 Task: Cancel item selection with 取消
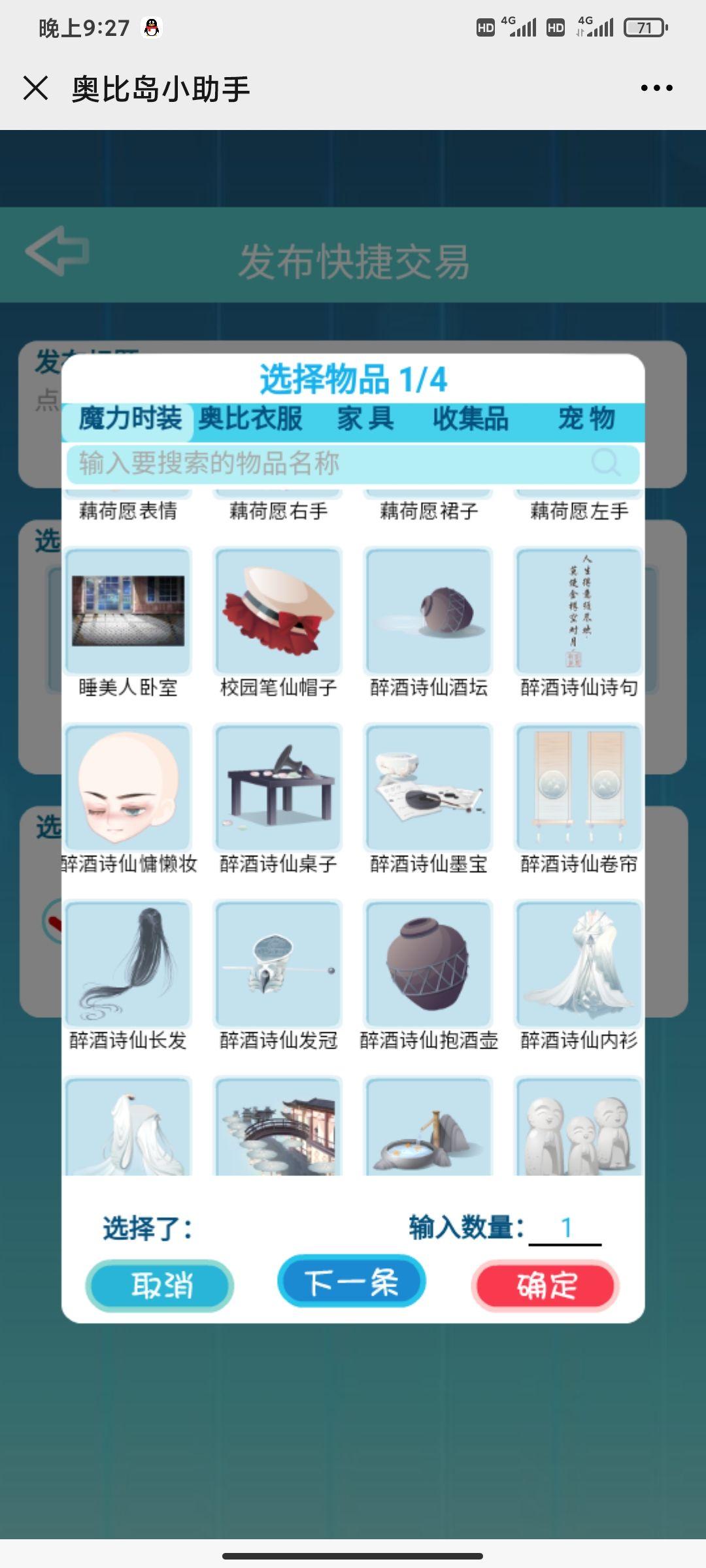[160, 1286]
